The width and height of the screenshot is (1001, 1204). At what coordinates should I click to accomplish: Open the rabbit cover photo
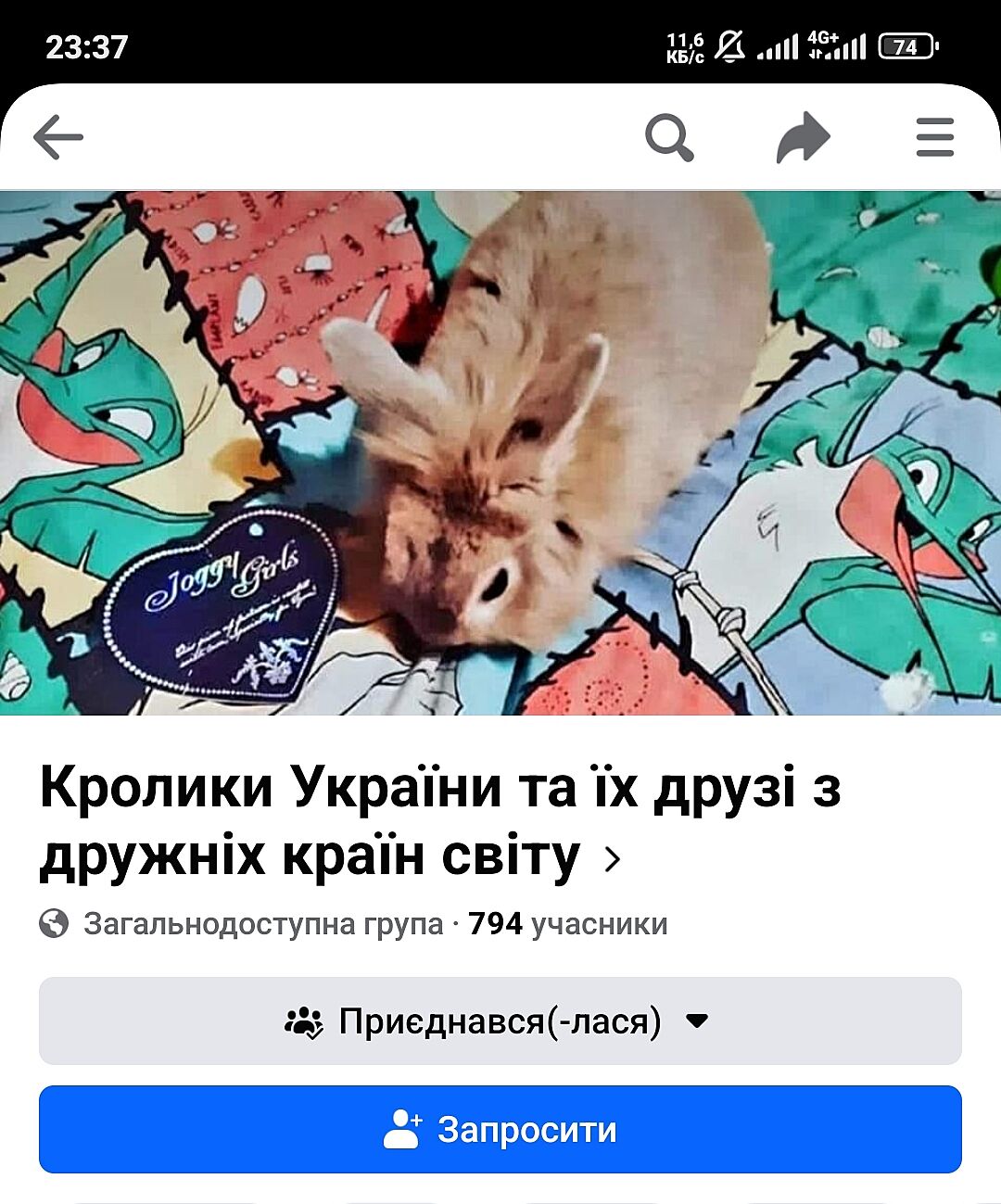click(x=500, y=452)
